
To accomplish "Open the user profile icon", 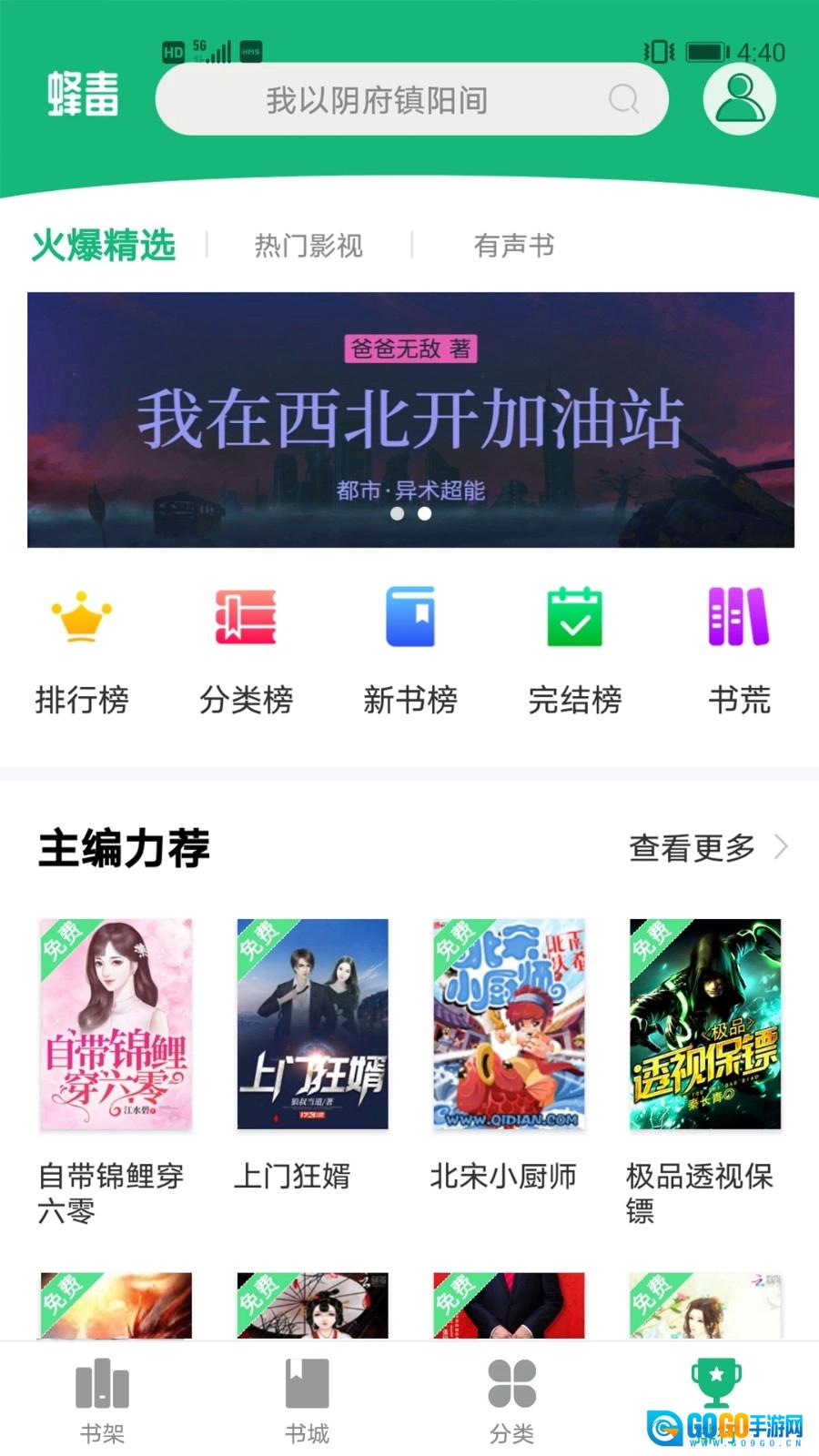I will click(x=739, y=98).
